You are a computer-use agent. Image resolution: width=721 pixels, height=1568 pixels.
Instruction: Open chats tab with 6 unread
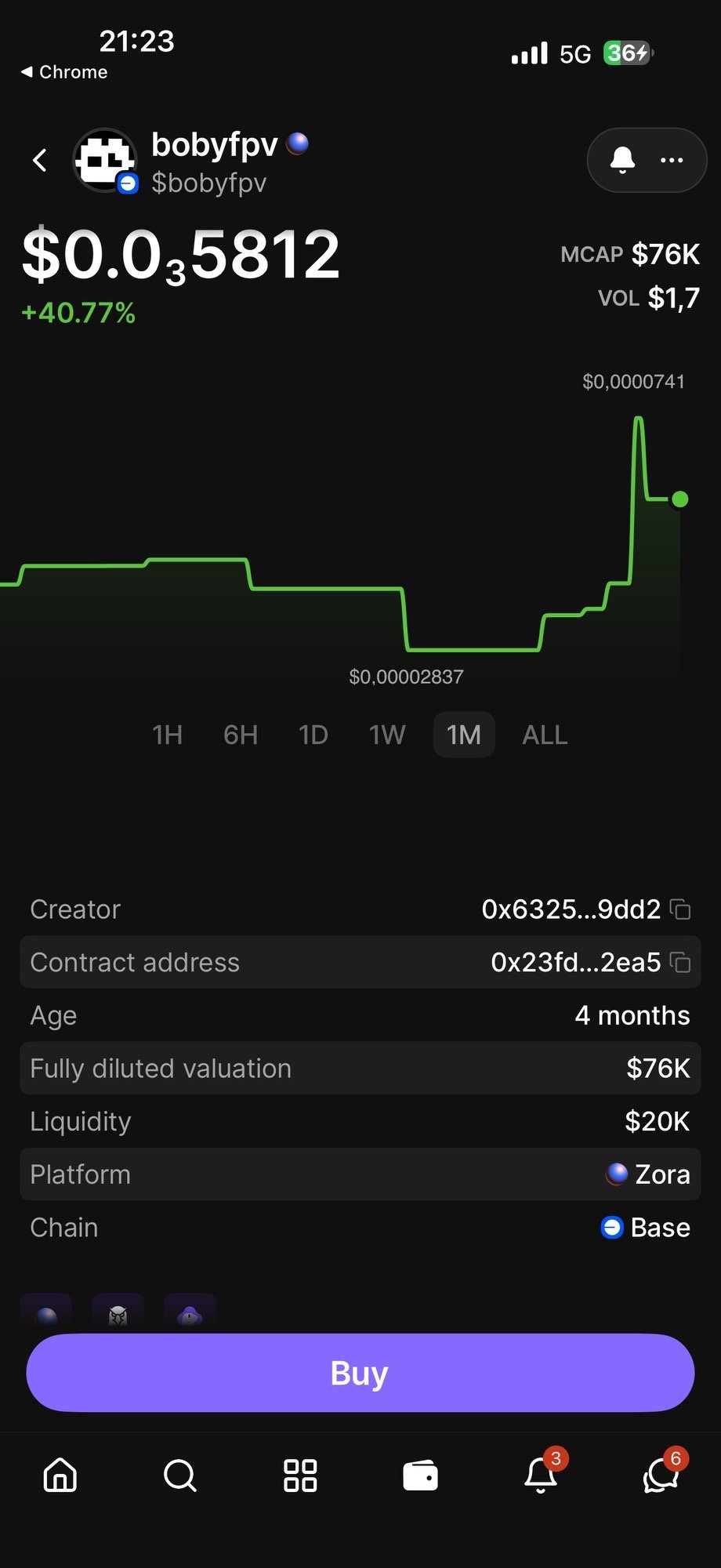click(661, 1475)
